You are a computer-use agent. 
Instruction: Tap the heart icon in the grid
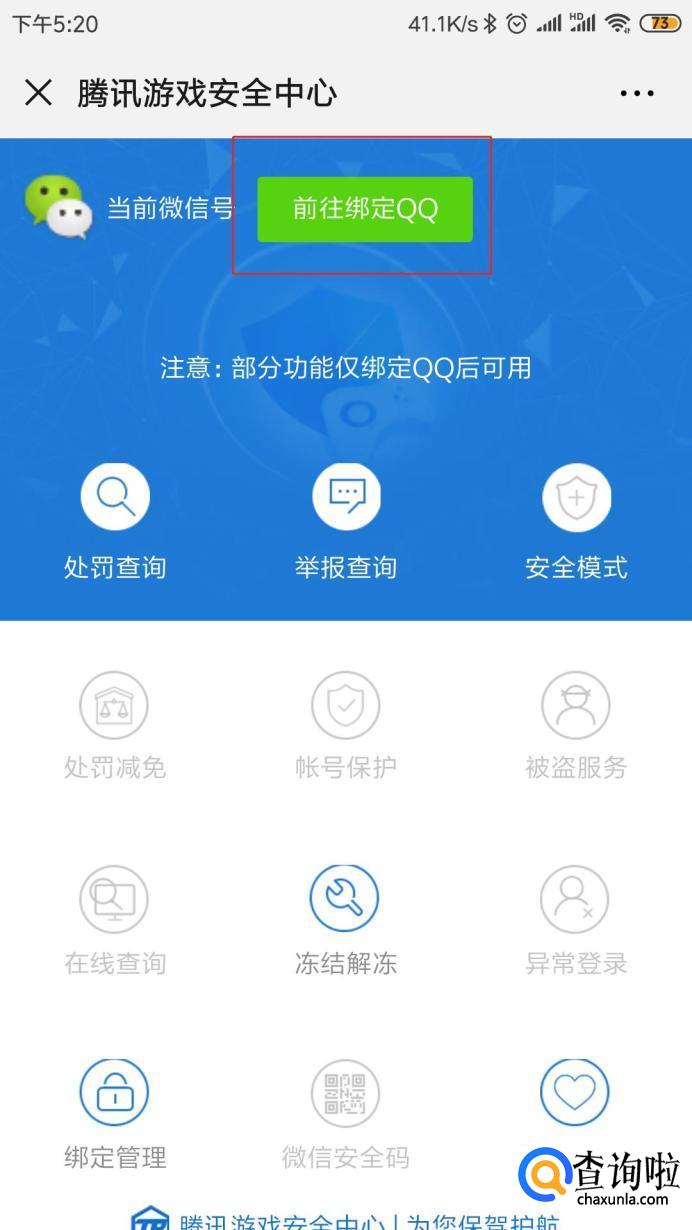(575, 1092)
